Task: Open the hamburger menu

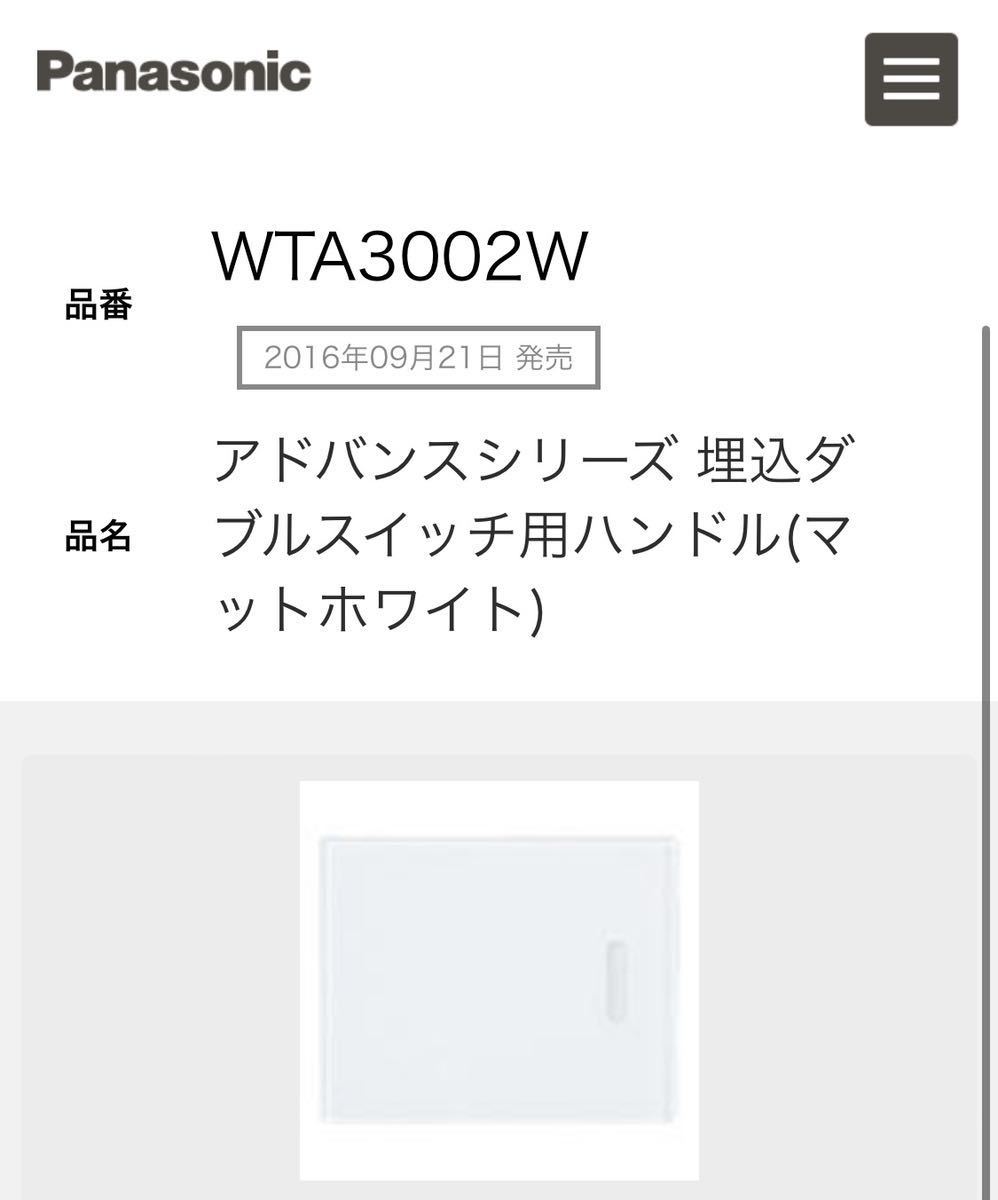Action: pyautogui.click(x=911, y=79)
